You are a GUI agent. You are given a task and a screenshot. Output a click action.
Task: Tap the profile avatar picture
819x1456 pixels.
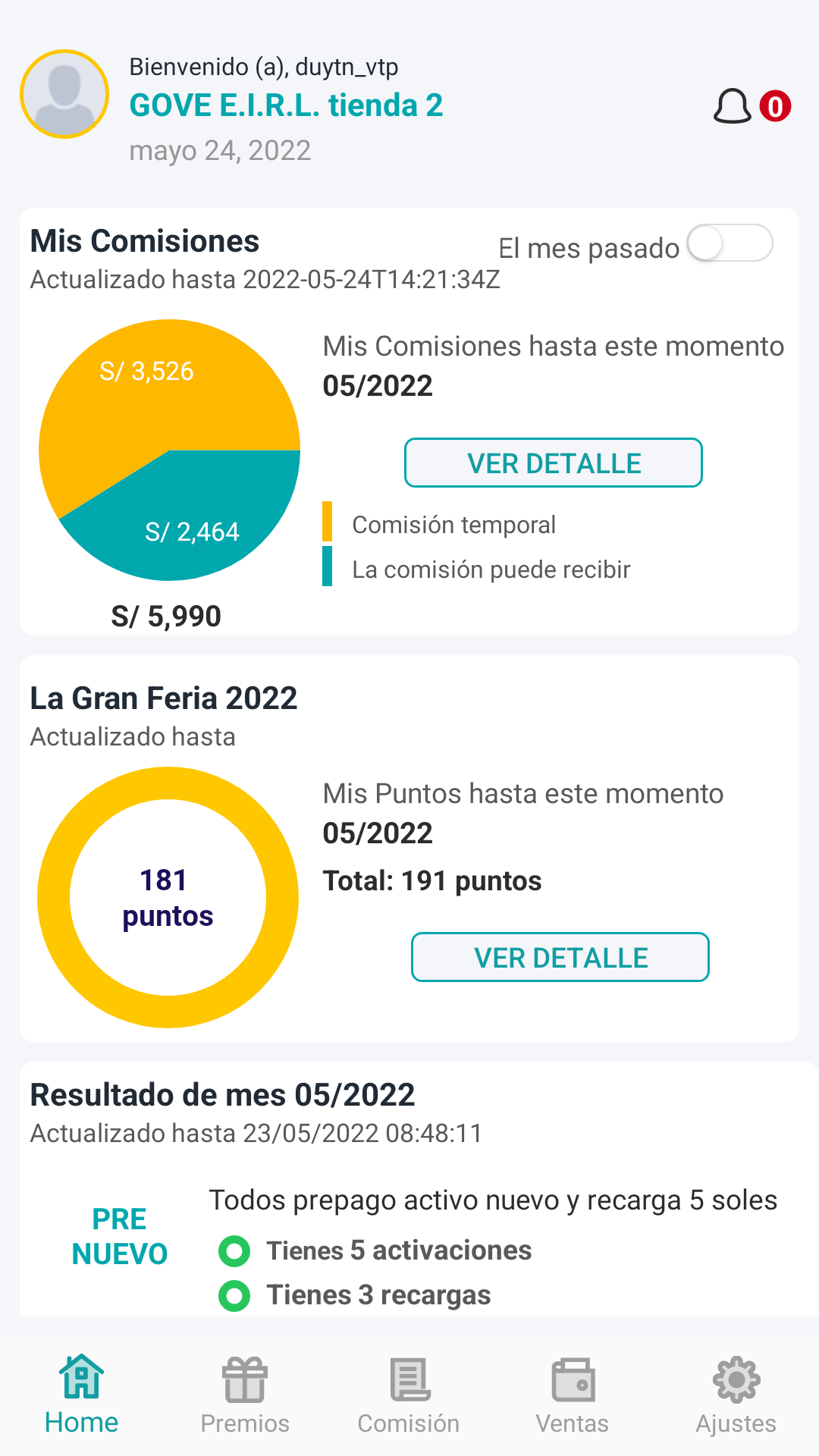(64, 94)
